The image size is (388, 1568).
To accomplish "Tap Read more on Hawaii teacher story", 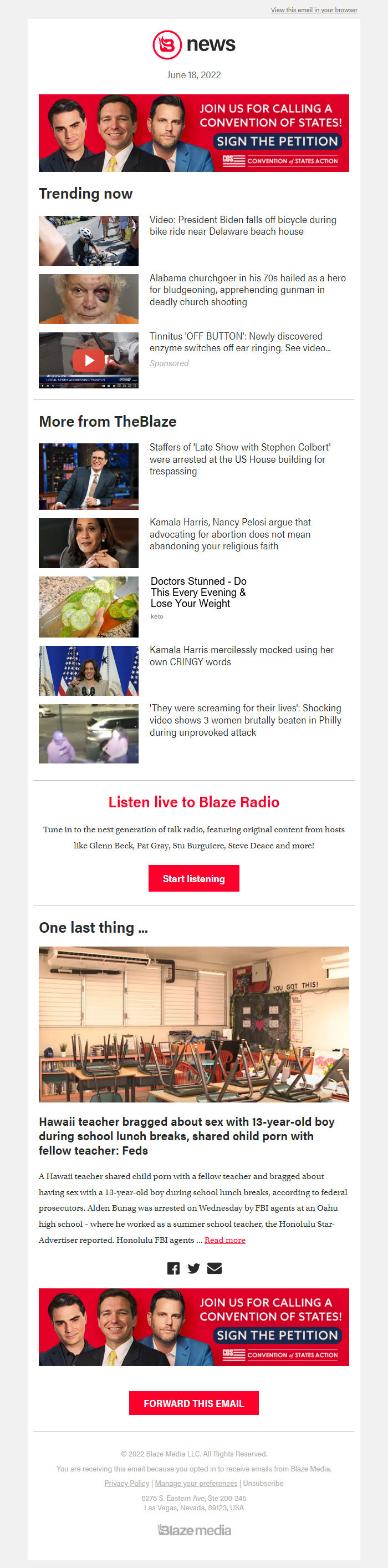I will pyautogui.click(x=224, y=1240).
